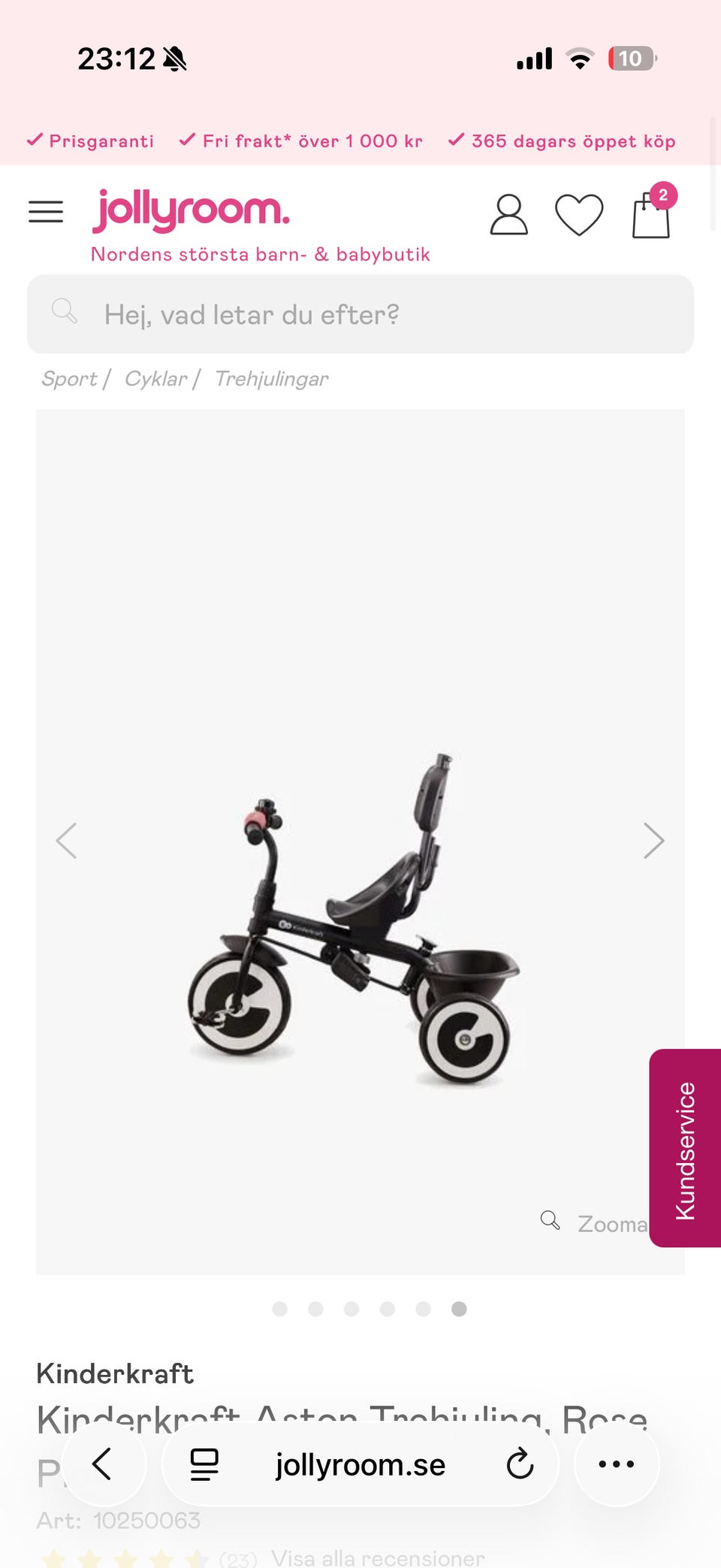Image resolution: width=721 pixels, height=1568 pixels.
Task: Open the wishlist heart icon
Action: tap(579, 215)
